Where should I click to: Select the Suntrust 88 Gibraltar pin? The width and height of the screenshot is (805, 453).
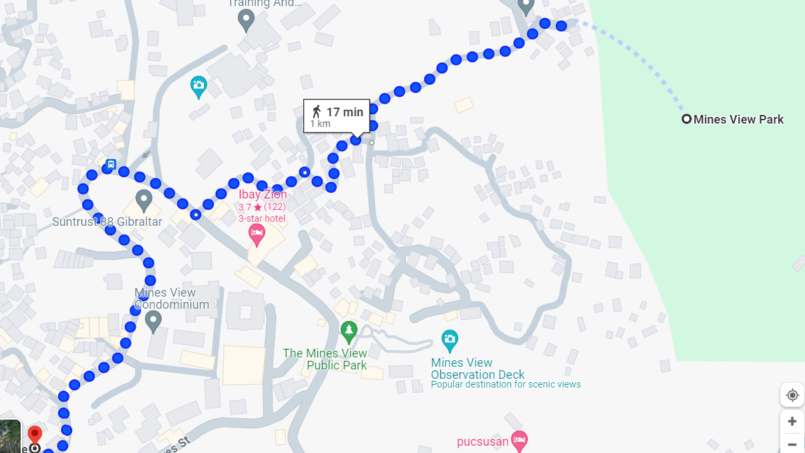click(144, 200)
